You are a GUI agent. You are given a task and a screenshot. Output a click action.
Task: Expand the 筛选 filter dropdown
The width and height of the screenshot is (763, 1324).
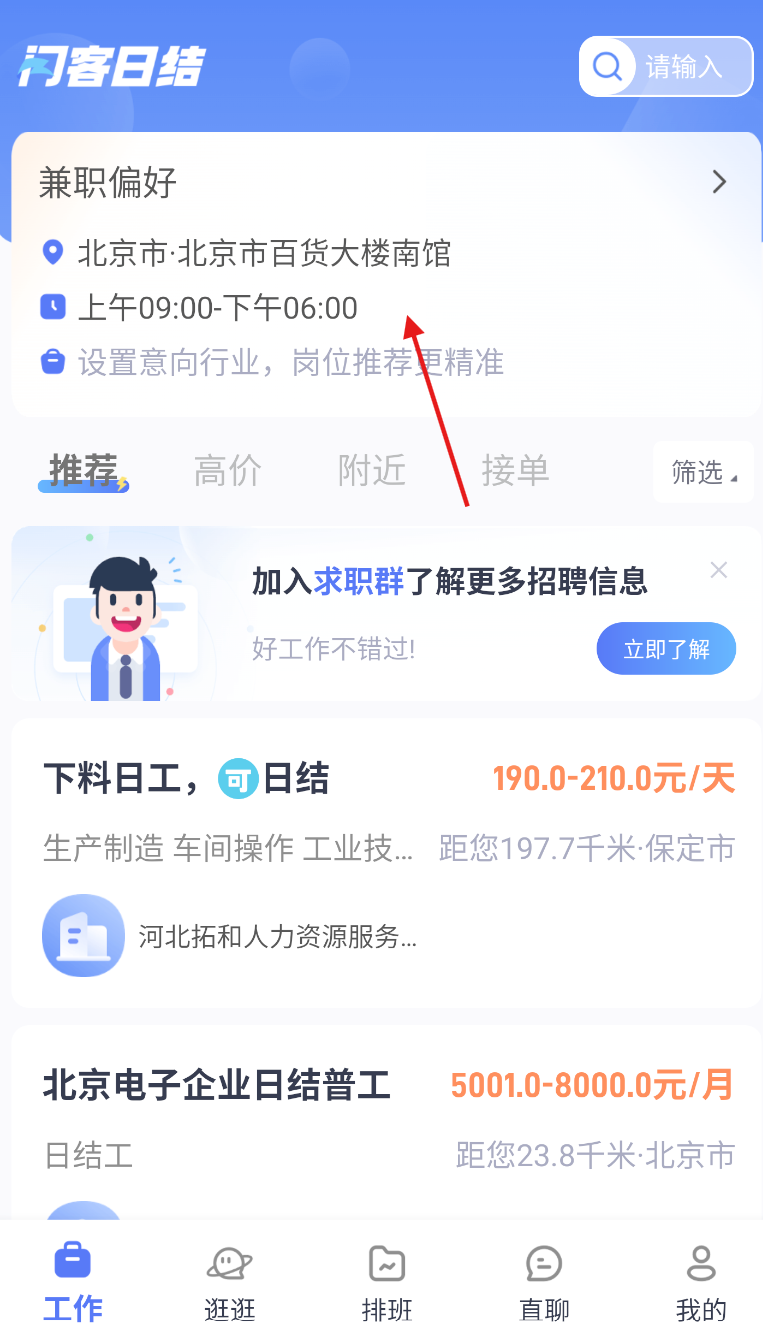tap(703, 472)
